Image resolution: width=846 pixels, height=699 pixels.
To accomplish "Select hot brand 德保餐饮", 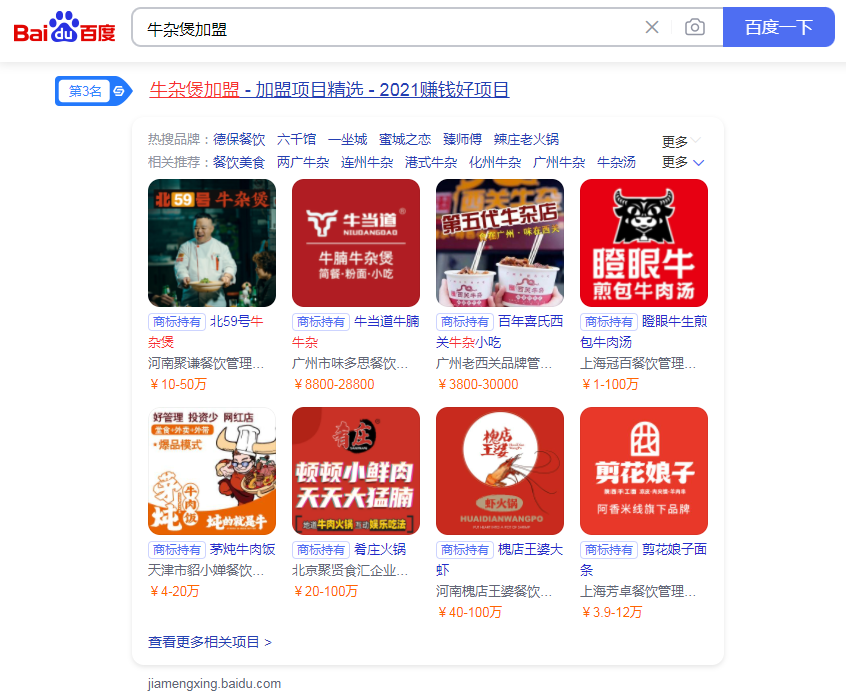I will pyautogui.click(x=239, y=140).
